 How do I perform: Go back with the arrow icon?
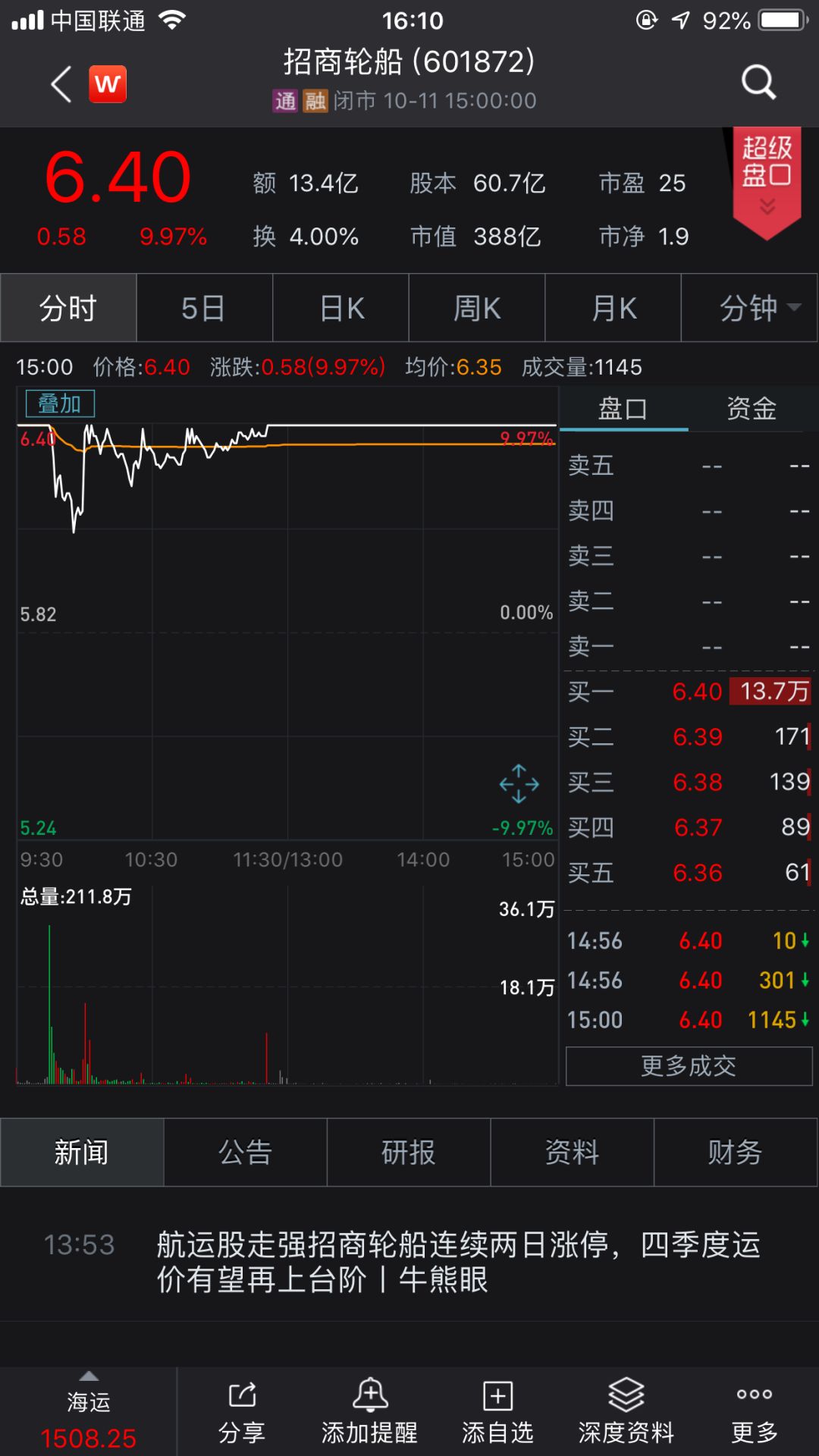point(61,83)
